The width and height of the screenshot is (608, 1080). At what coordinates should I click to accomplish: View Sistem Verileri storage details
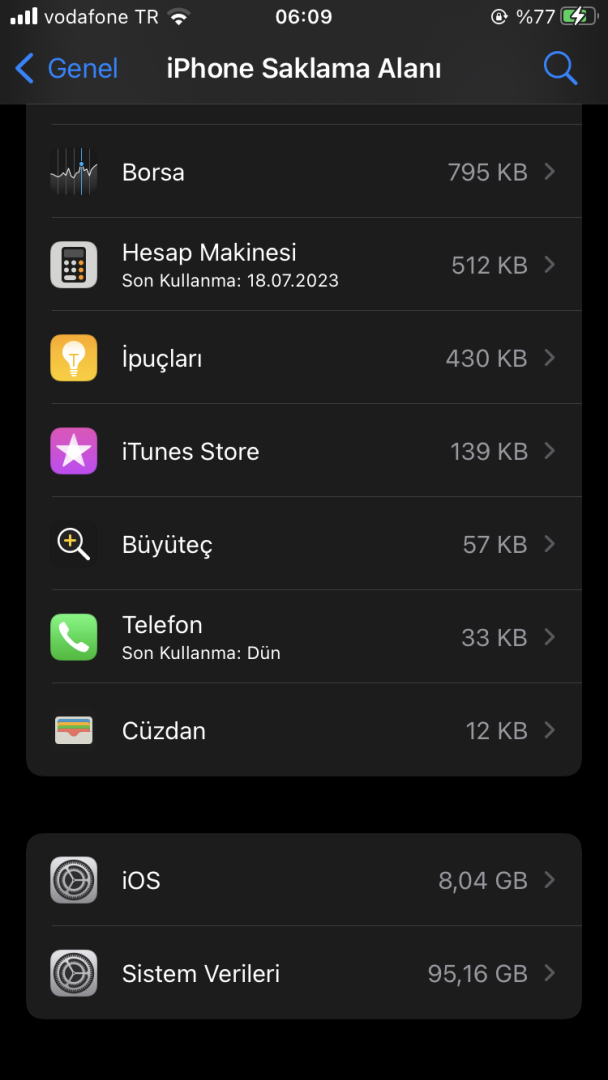click(x=304, y=973)
